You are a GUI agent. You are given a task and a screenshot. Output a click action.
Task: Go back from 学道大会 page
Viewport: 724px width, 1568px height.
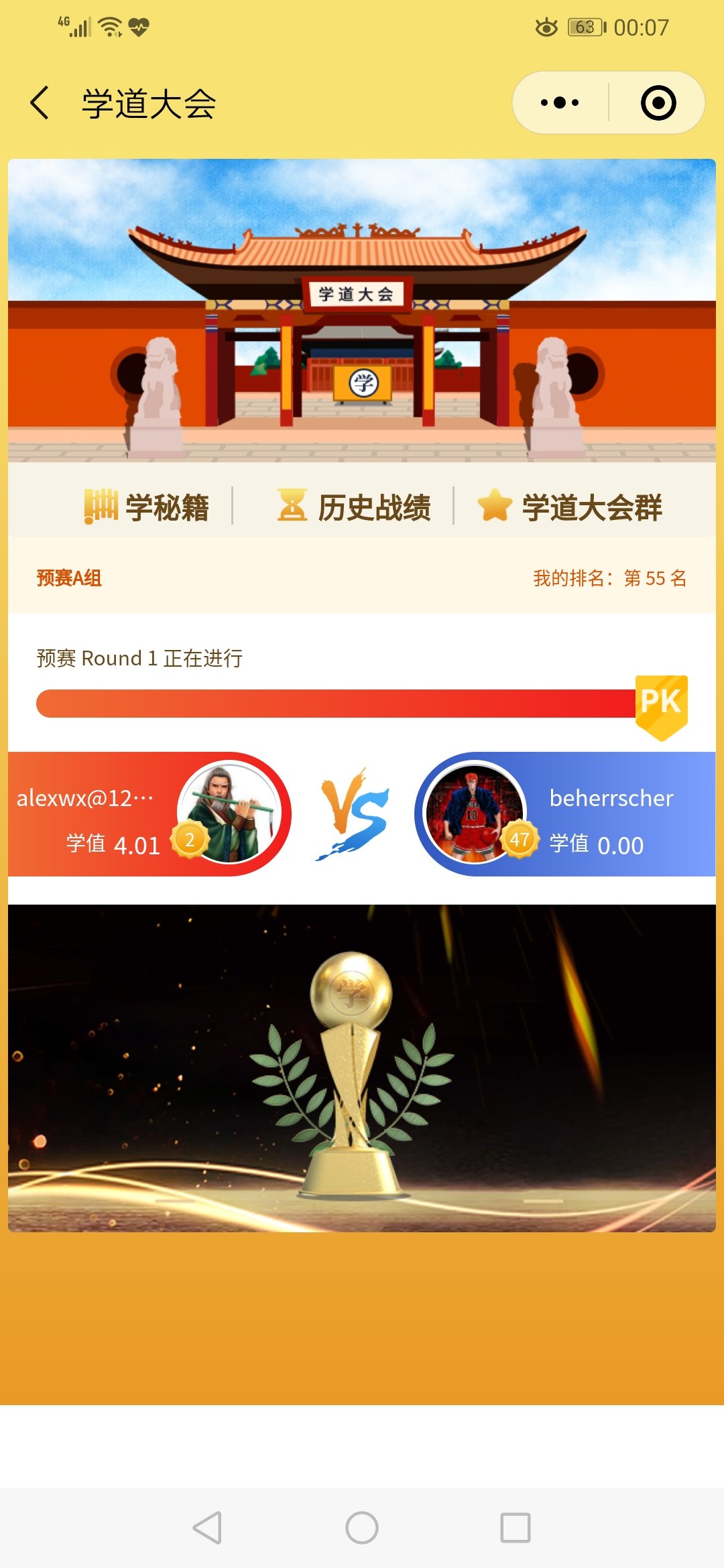click(40, 103)
